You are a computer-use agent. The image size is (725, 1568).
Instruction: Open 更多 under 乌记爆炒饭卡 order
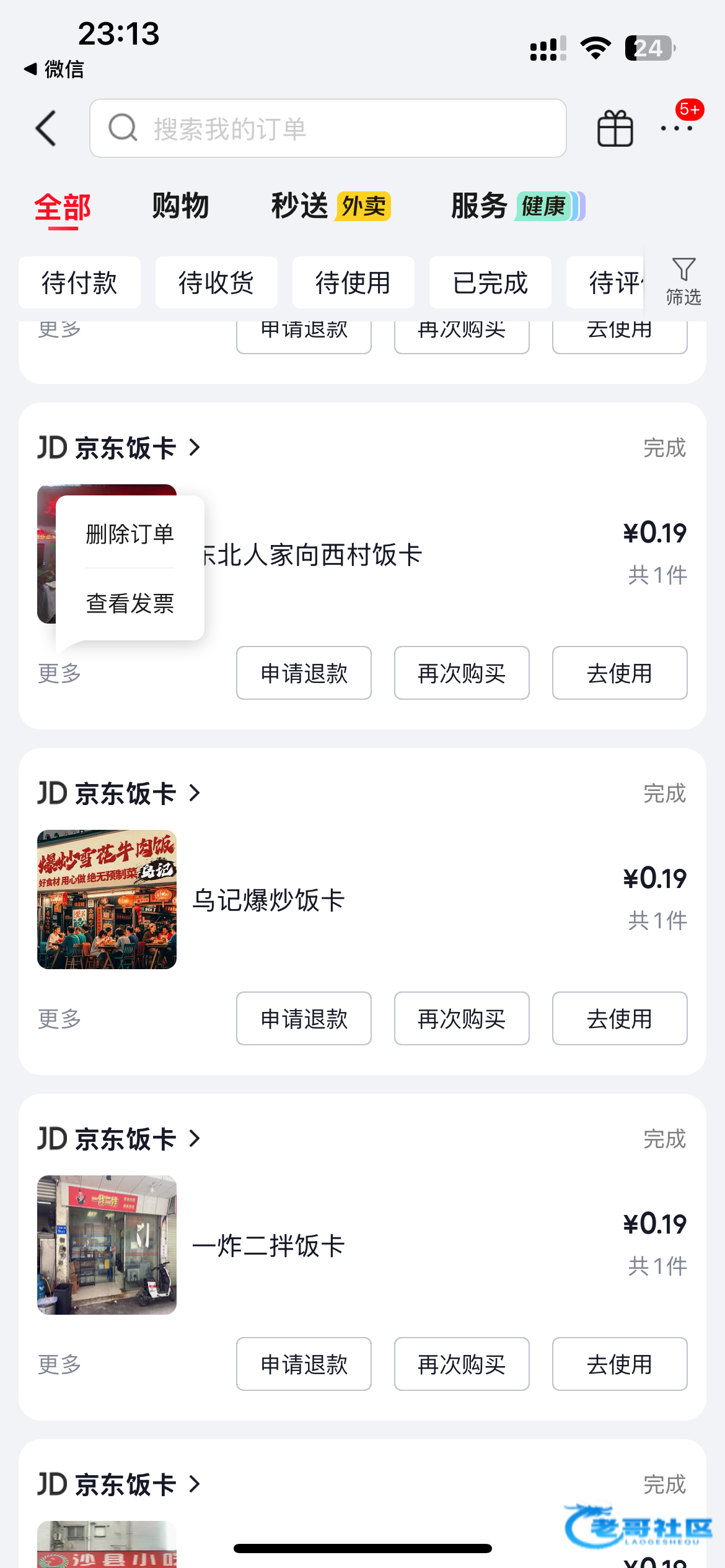(x=59, y=1019)
